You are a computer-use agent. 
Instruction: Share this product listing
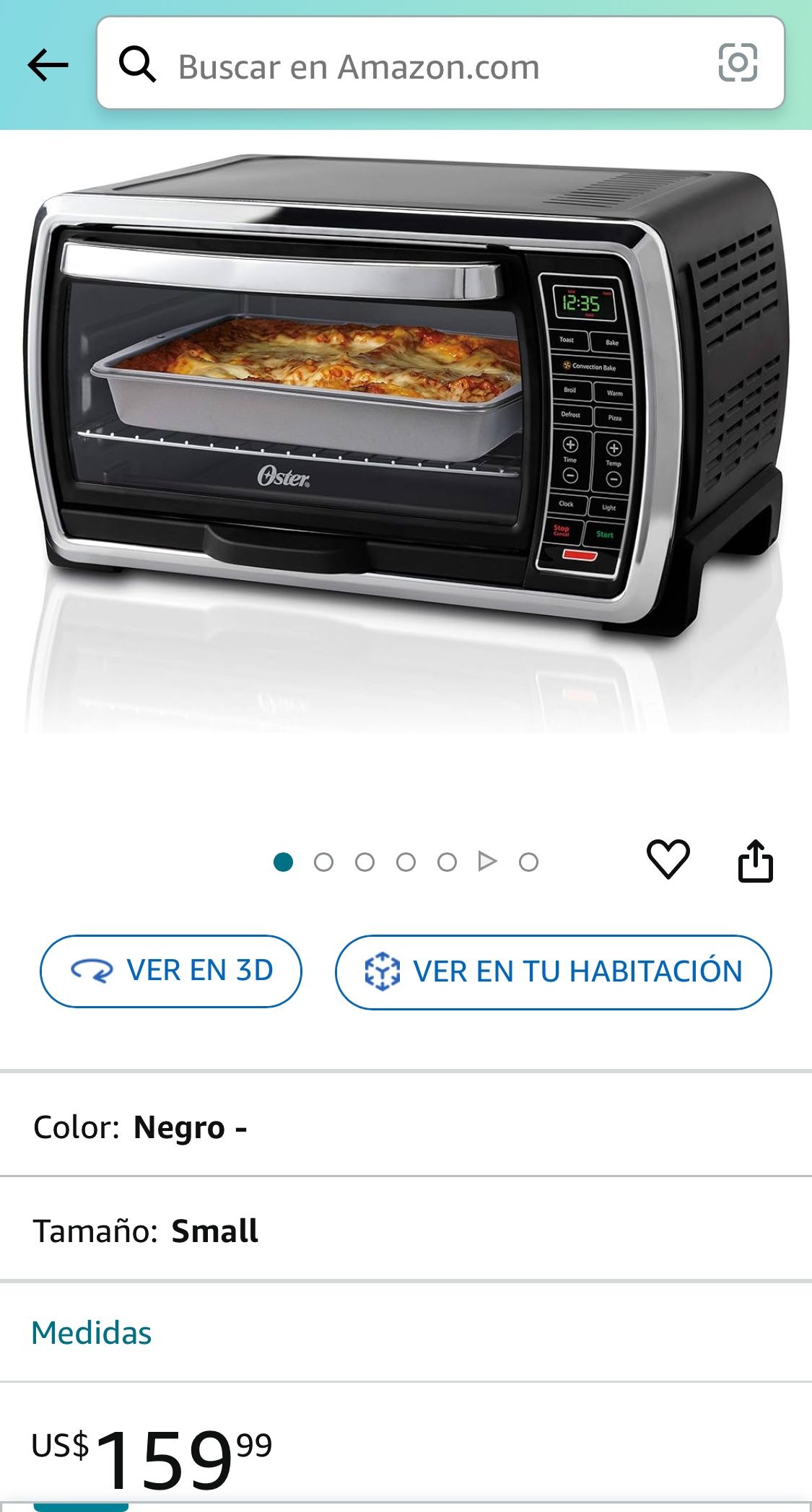[x=755, y=861]
